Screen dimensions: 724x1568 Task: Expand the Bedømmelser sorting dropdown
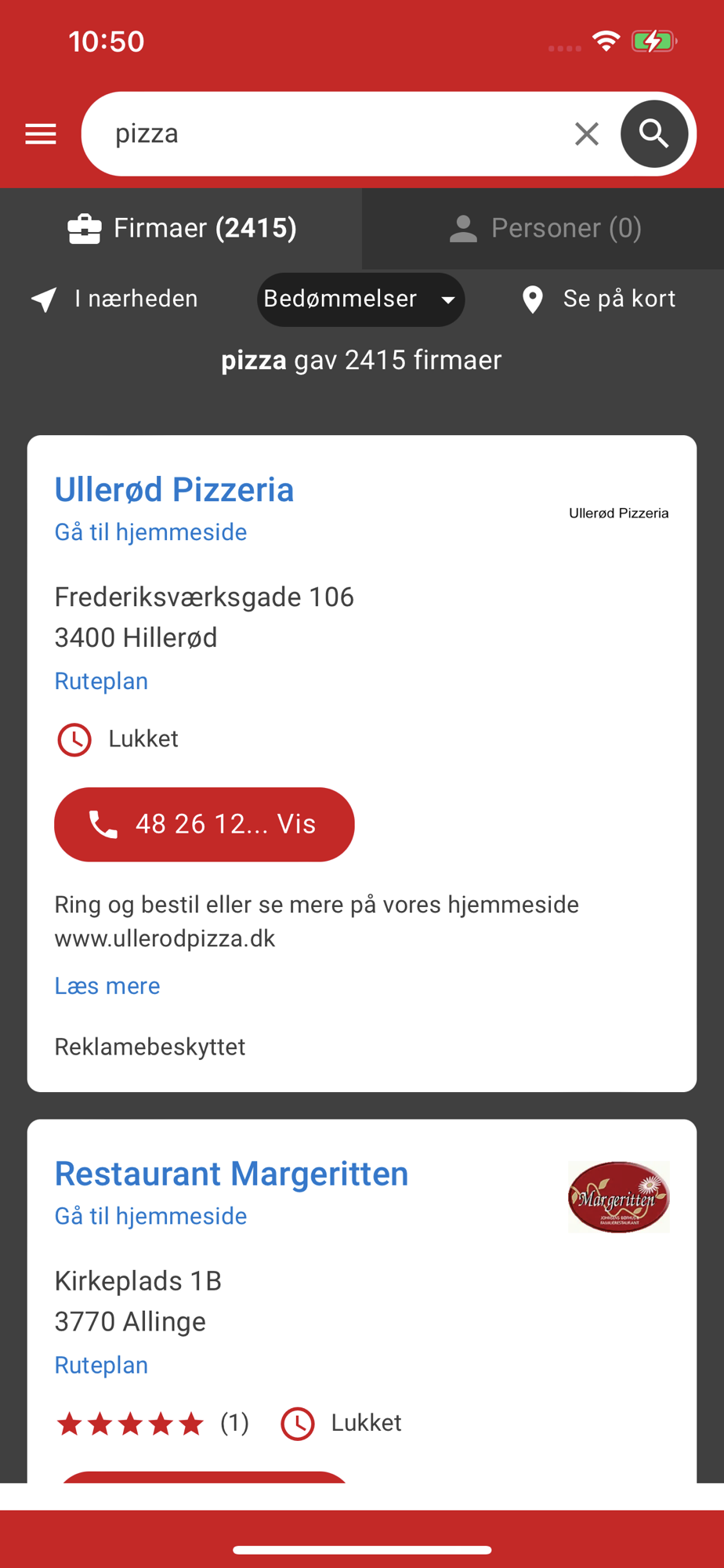coord(360,299)
